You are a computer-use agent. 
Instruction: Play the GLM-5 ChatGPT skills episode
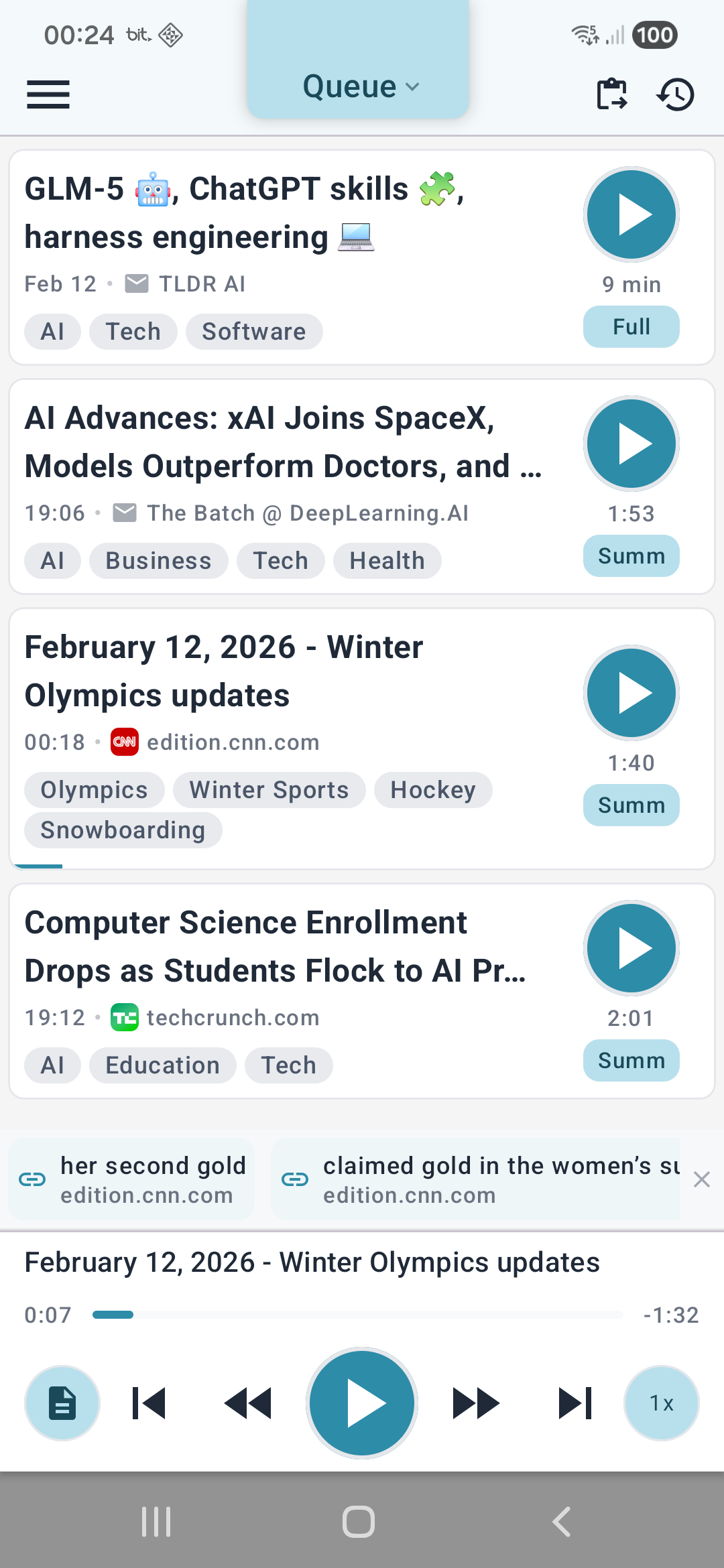tap(630, 214)
